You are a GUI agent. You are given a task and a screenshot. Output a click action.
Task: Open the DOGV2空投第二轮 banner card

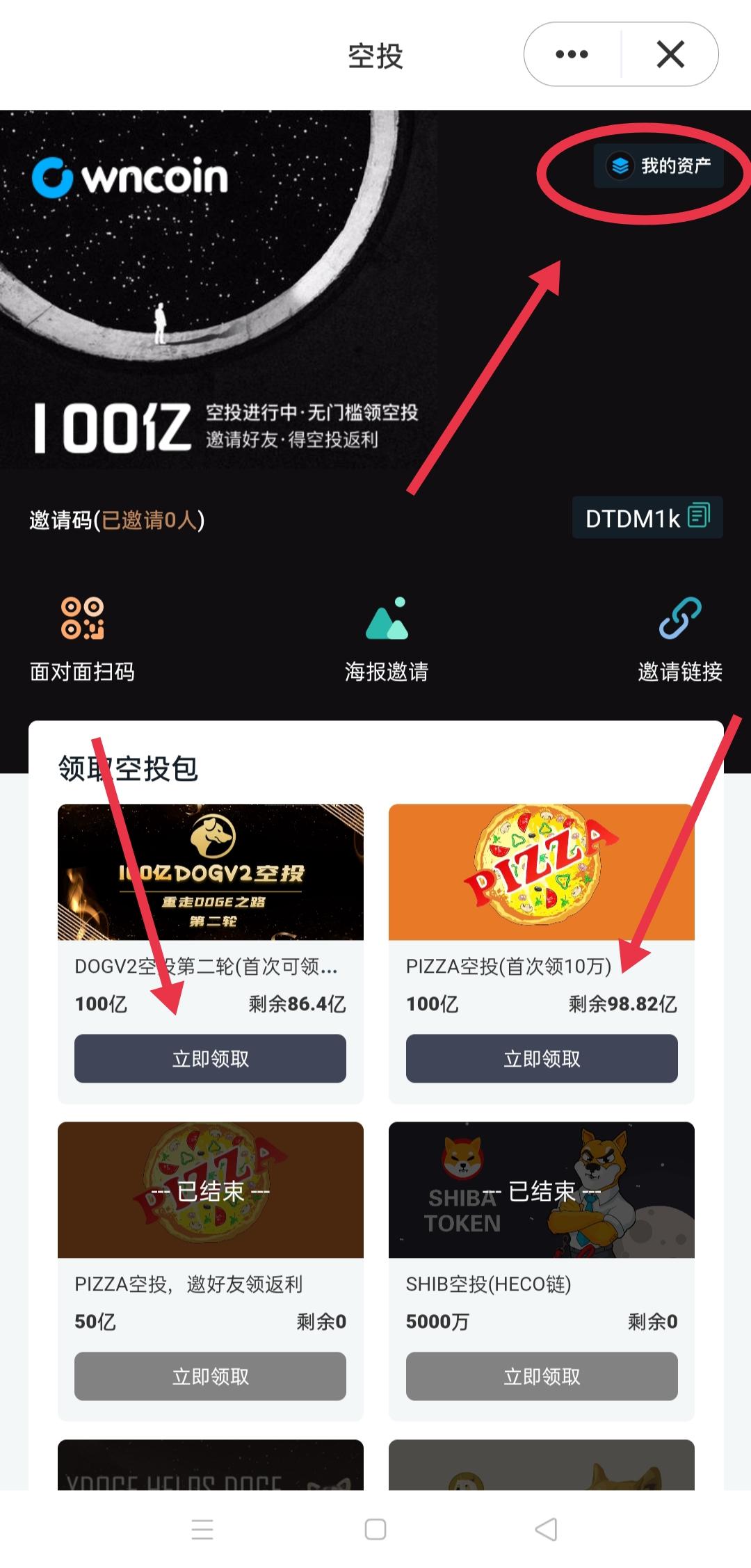click(x=210, y=872)
